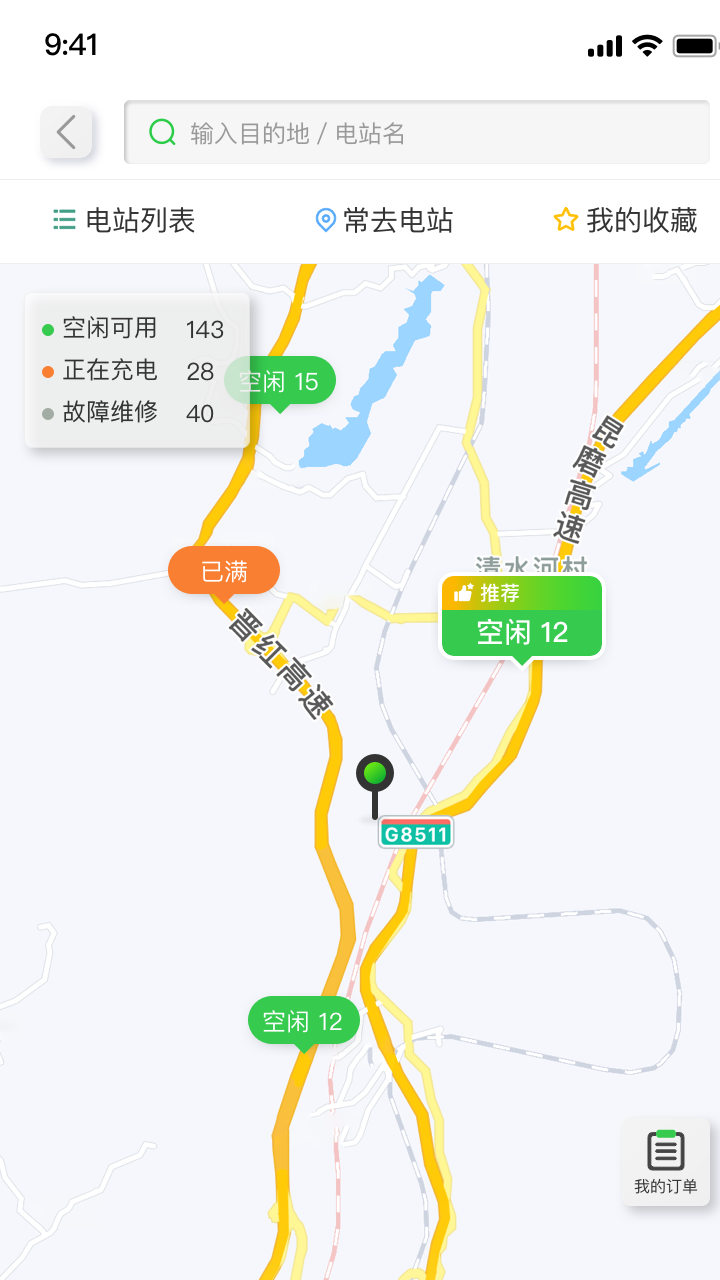Switch to the 常去电站 tab
The height and width of the screenshot is (1280, 720).
[x=383, y=220]
